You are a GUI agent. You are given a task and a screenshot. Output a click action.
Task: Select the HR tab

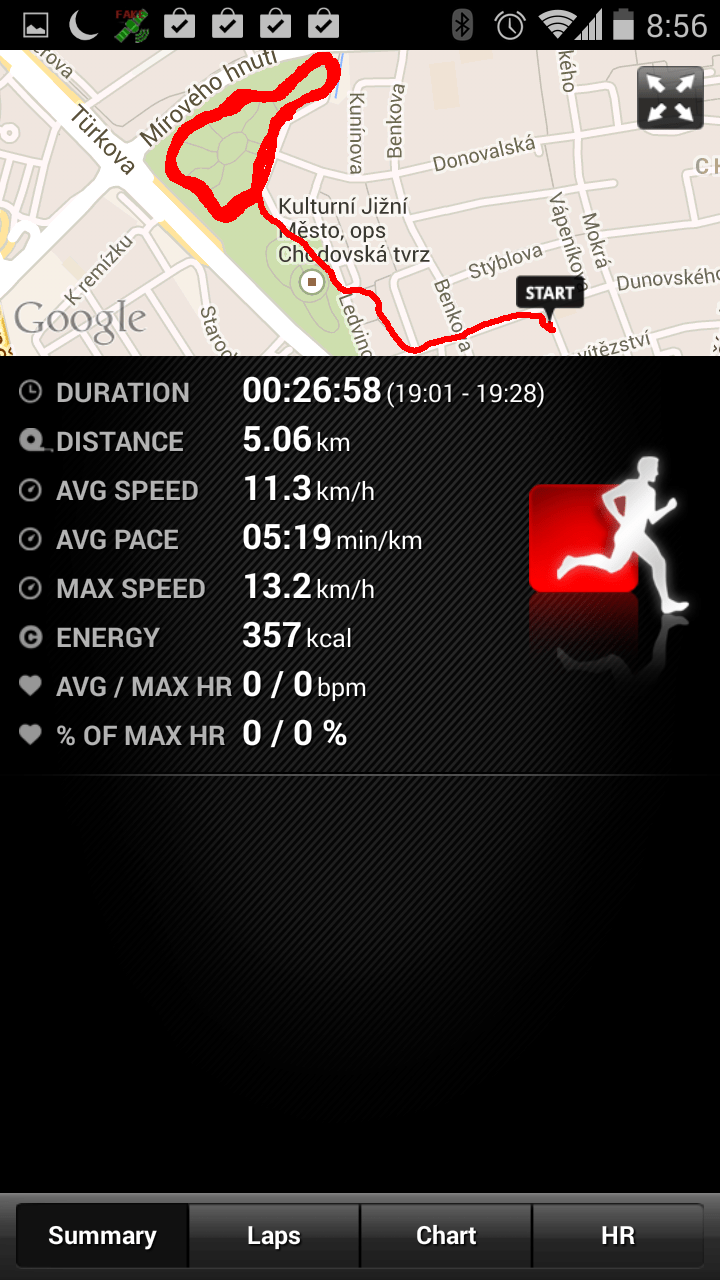click(x=618, y=1236)
